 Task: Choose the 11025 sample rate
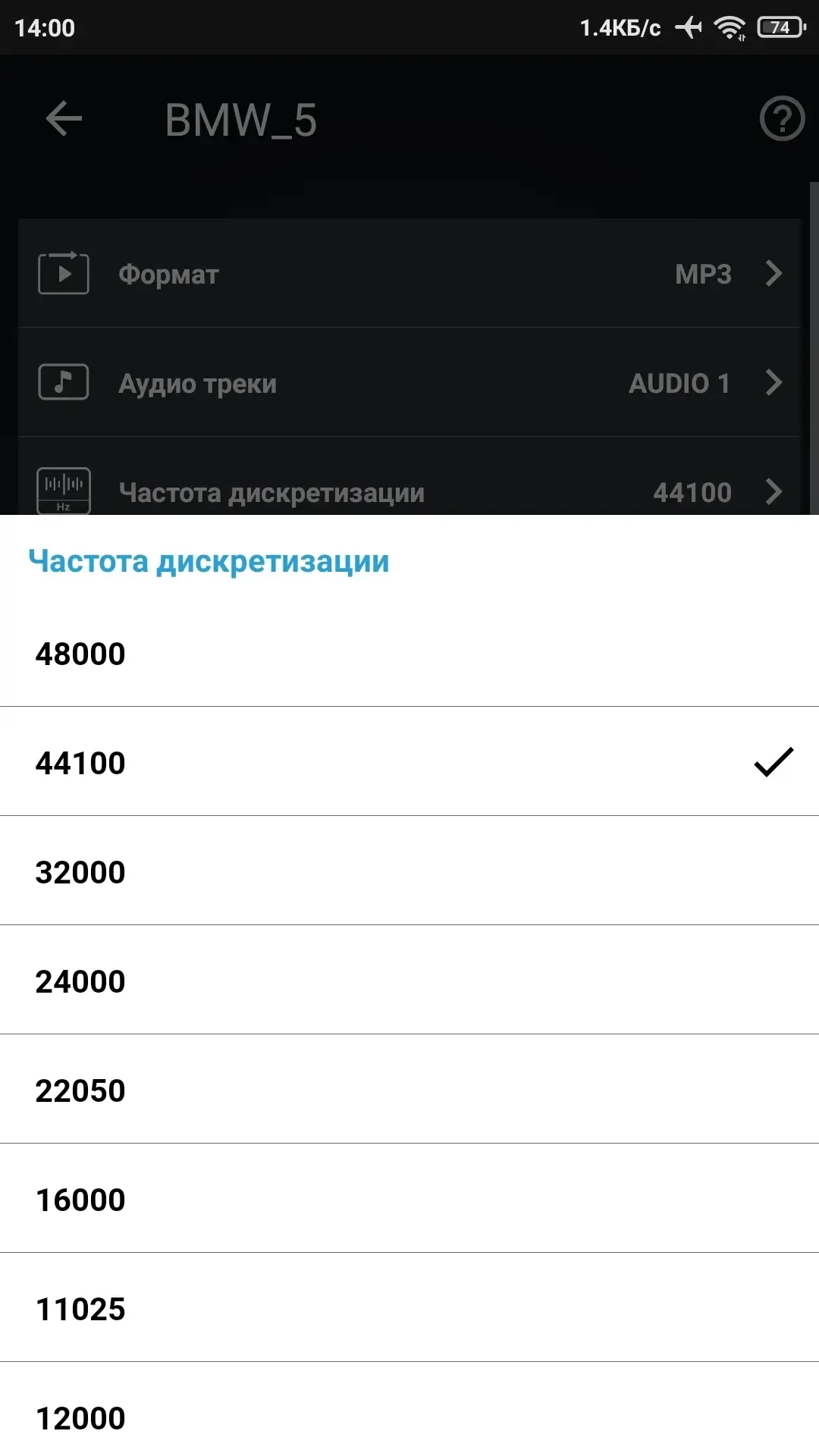click(409, 1308)
